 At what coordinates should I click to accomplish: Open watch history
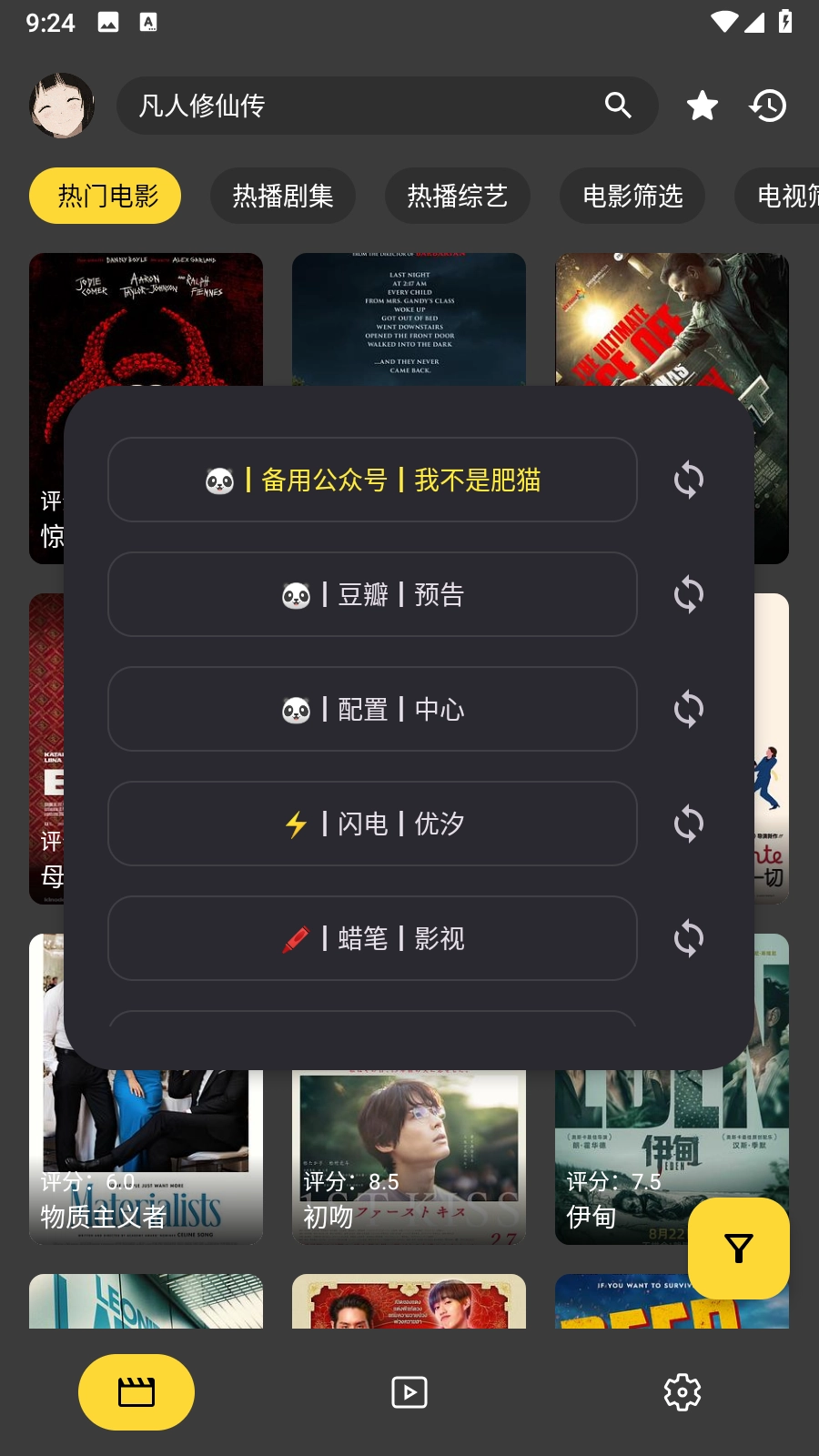coord(768,106)
